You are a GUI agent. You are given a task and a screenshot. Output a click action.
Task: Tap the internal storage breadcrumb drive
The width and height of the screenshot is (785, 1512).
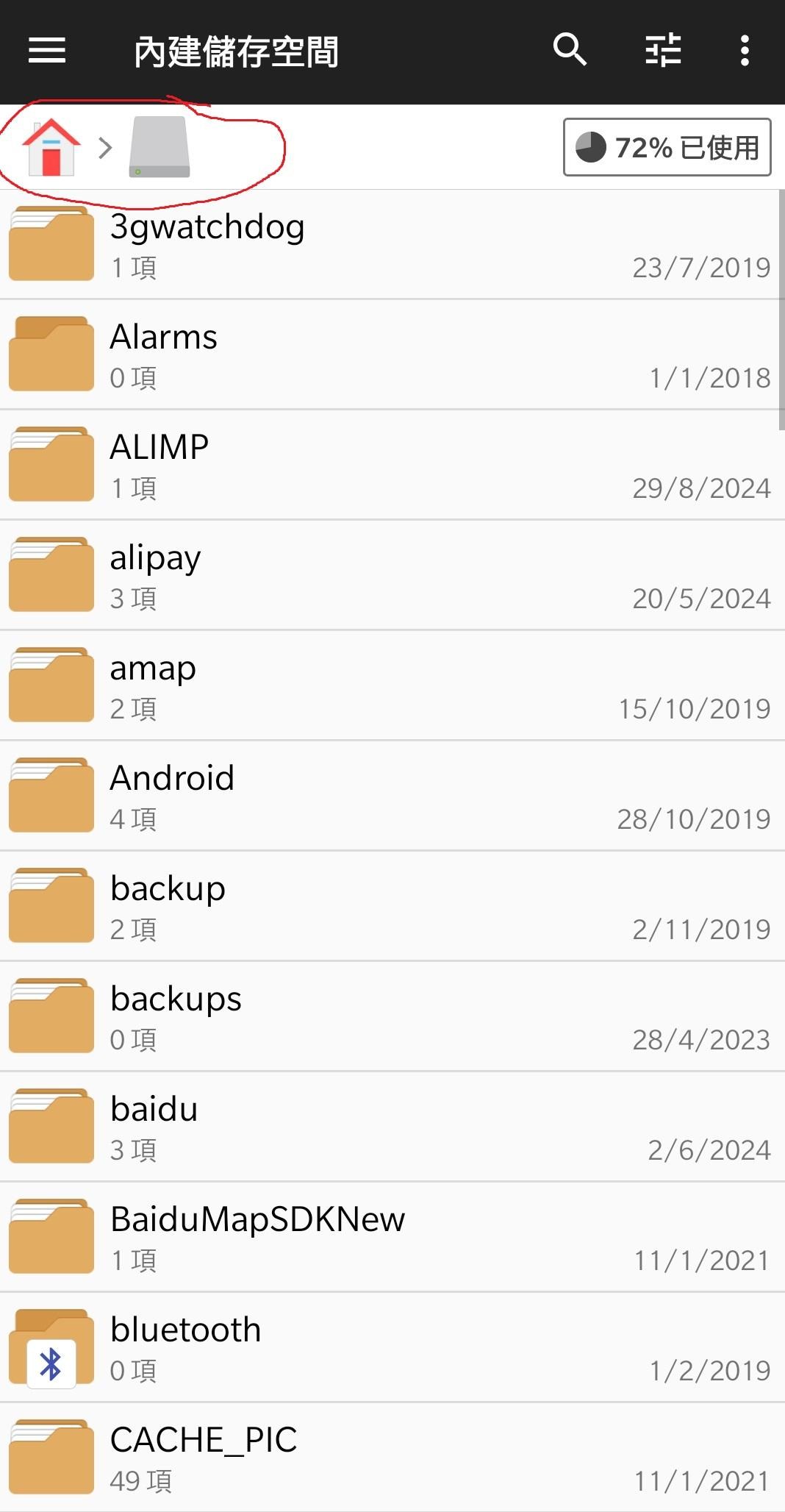coord(159,147)
